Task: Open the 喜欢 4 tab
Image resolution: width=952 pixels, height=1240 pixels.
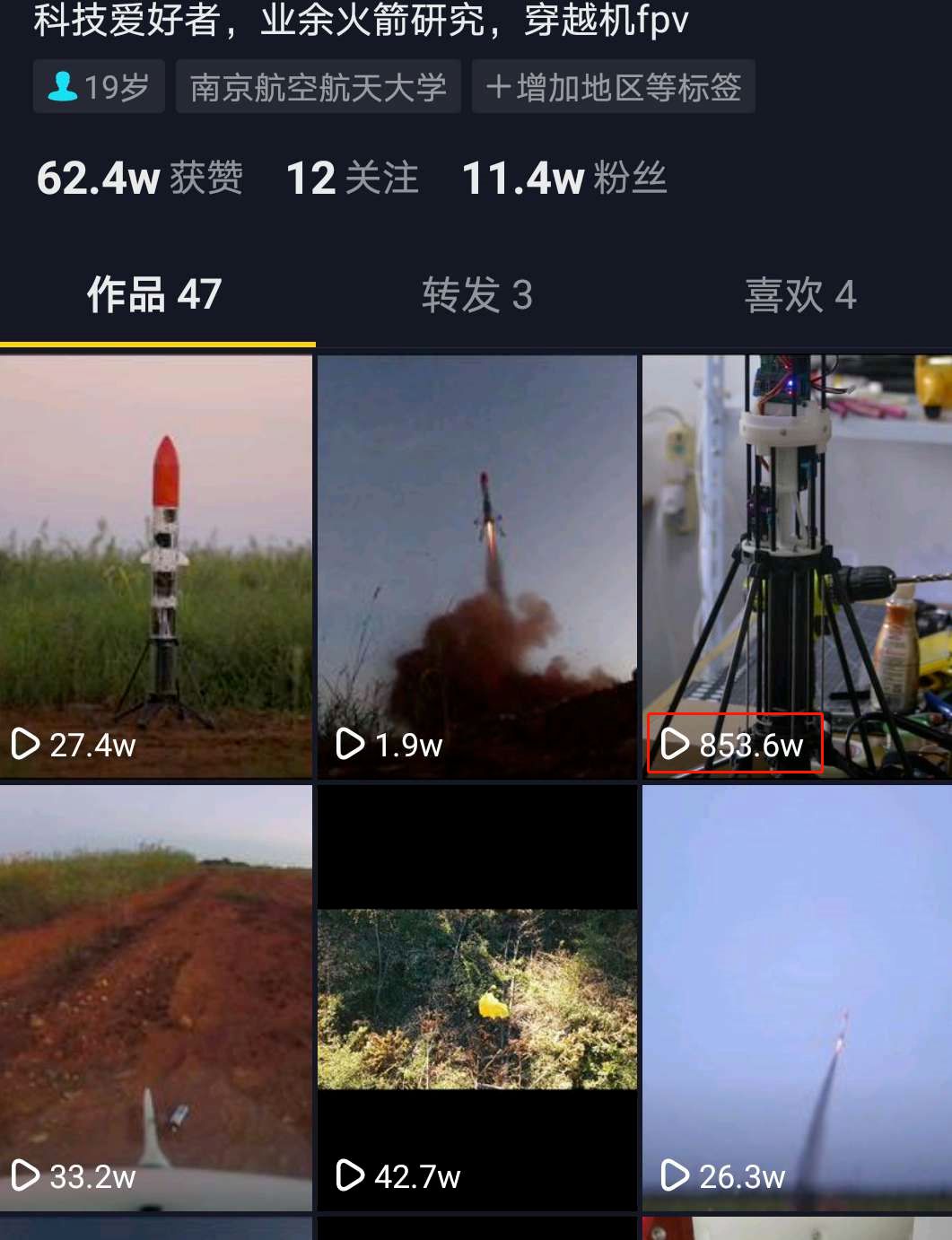Action: click(x=799, y=295)
